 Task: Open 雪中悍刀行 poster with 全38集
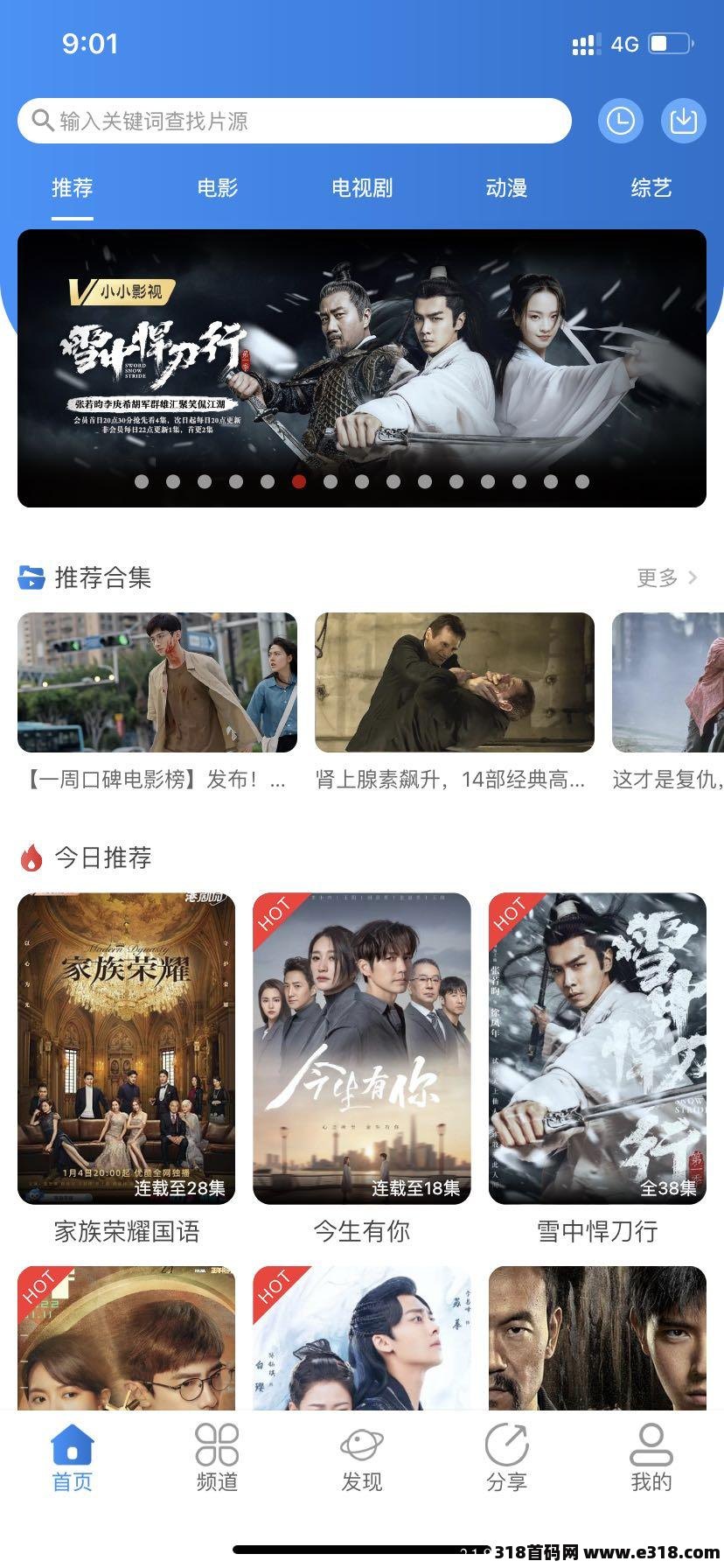pos(597,1048)
